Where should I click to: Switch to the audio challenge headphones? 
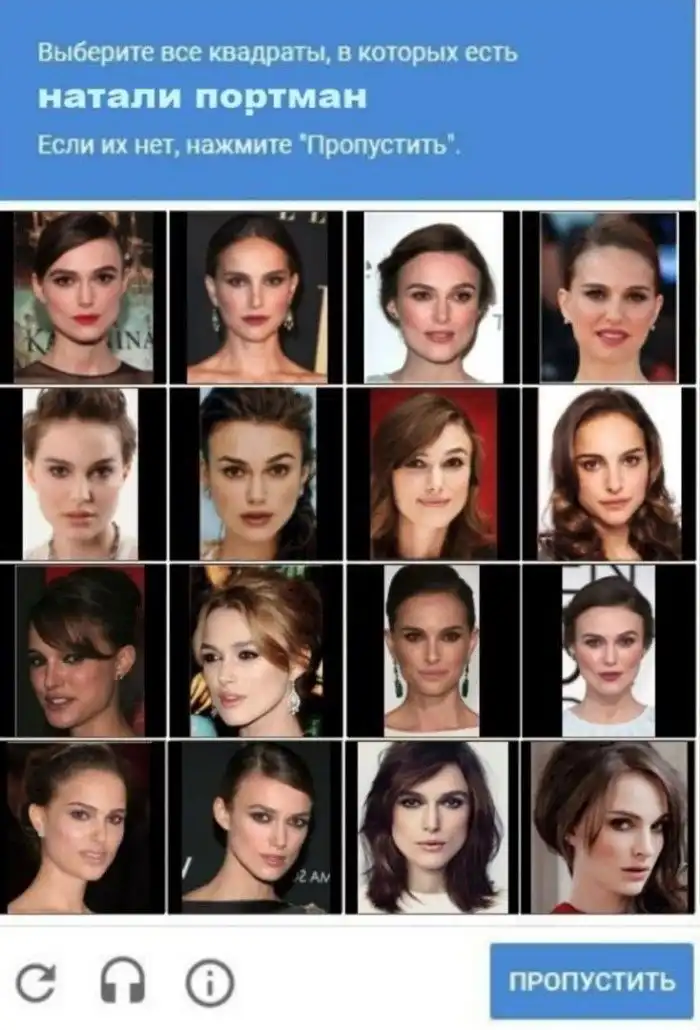(x=122, y=984)
